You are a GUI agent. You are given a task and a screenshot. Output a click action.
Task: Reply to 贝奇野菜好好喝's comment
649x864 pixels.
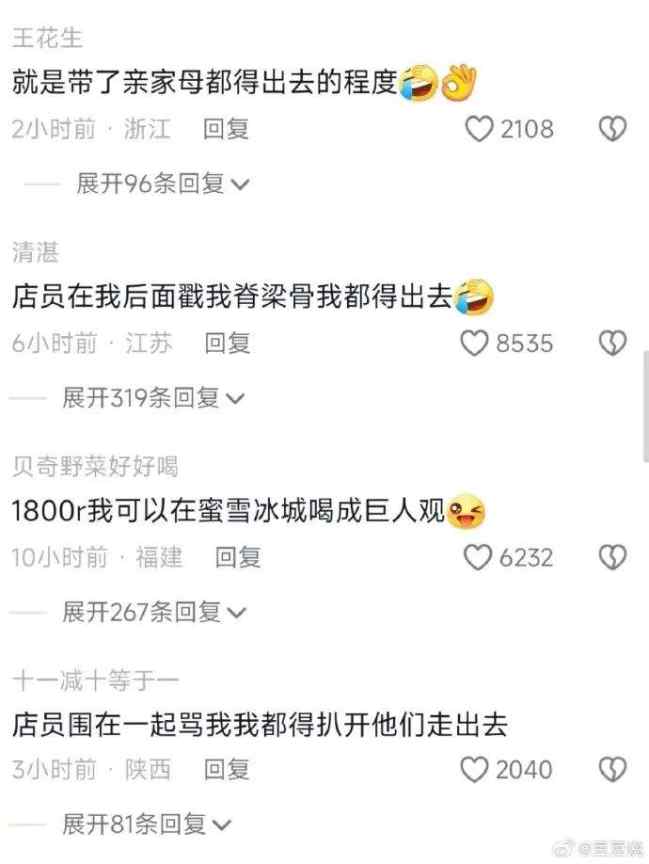point(238,557)
